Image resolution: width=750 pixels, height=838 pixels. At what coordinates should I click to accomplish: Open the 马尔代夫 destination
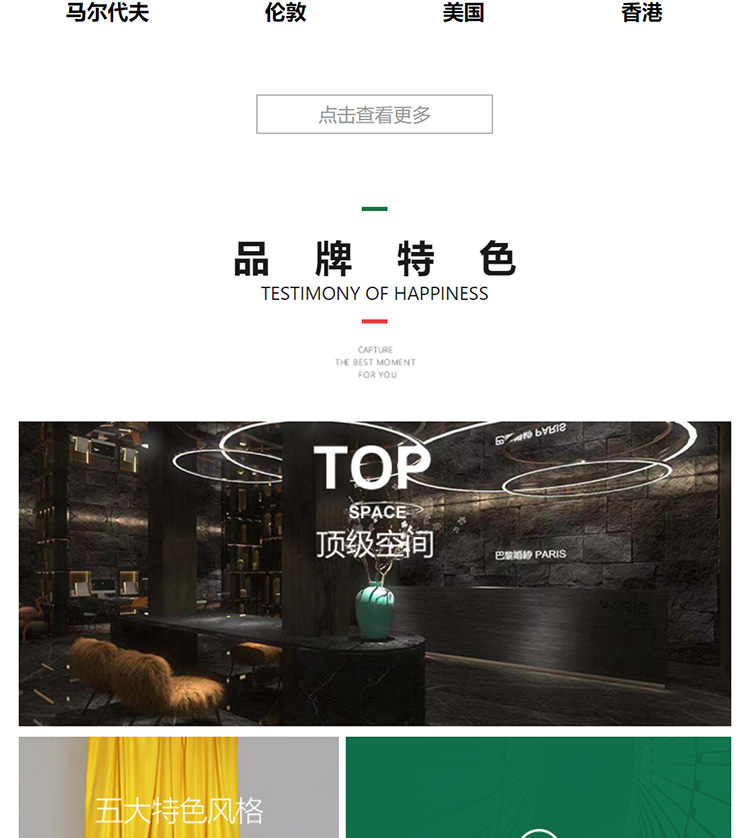(x=107, y=13)
